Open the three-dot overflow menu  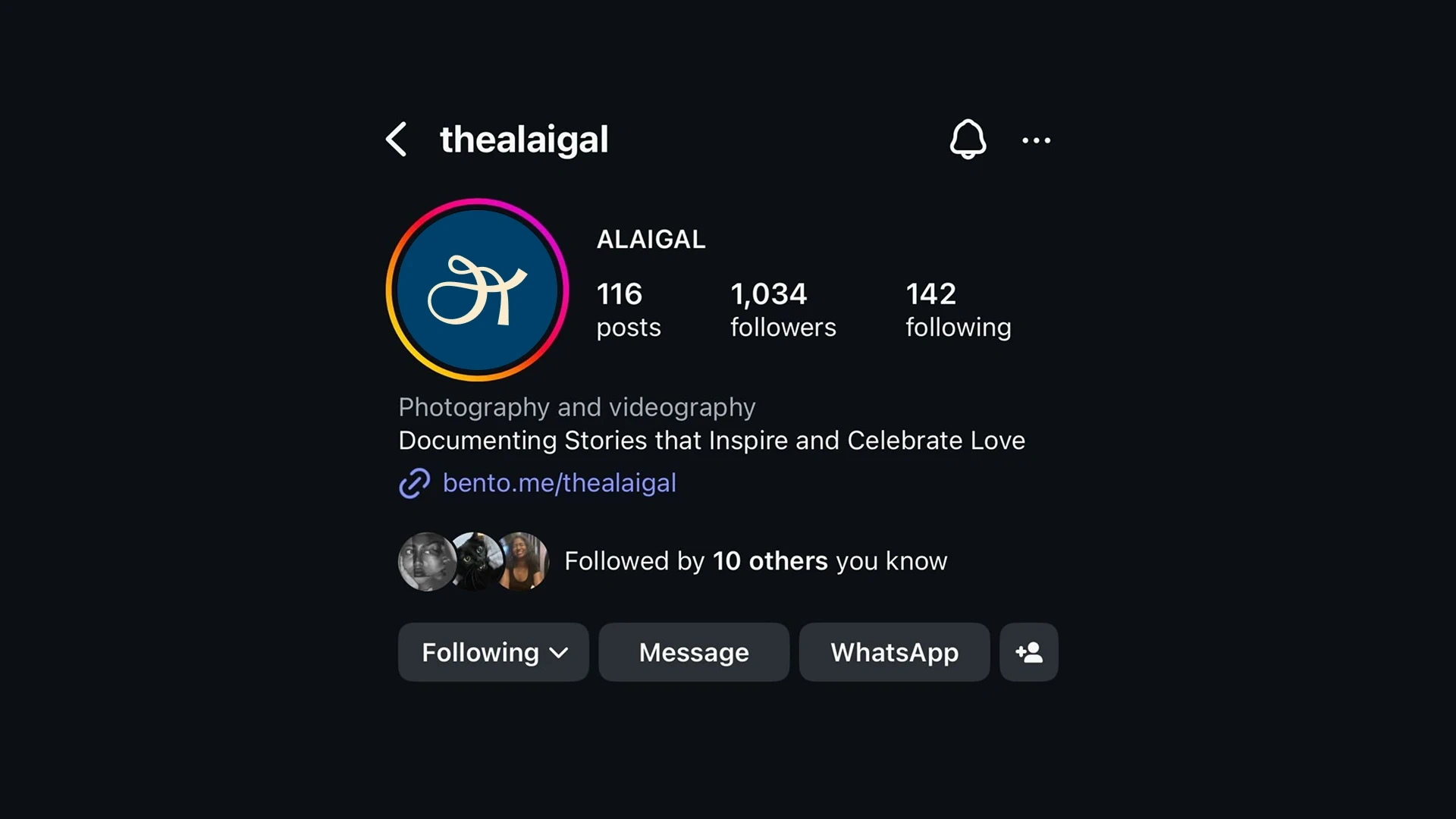pyautogui.click(x=1036, y=140)
